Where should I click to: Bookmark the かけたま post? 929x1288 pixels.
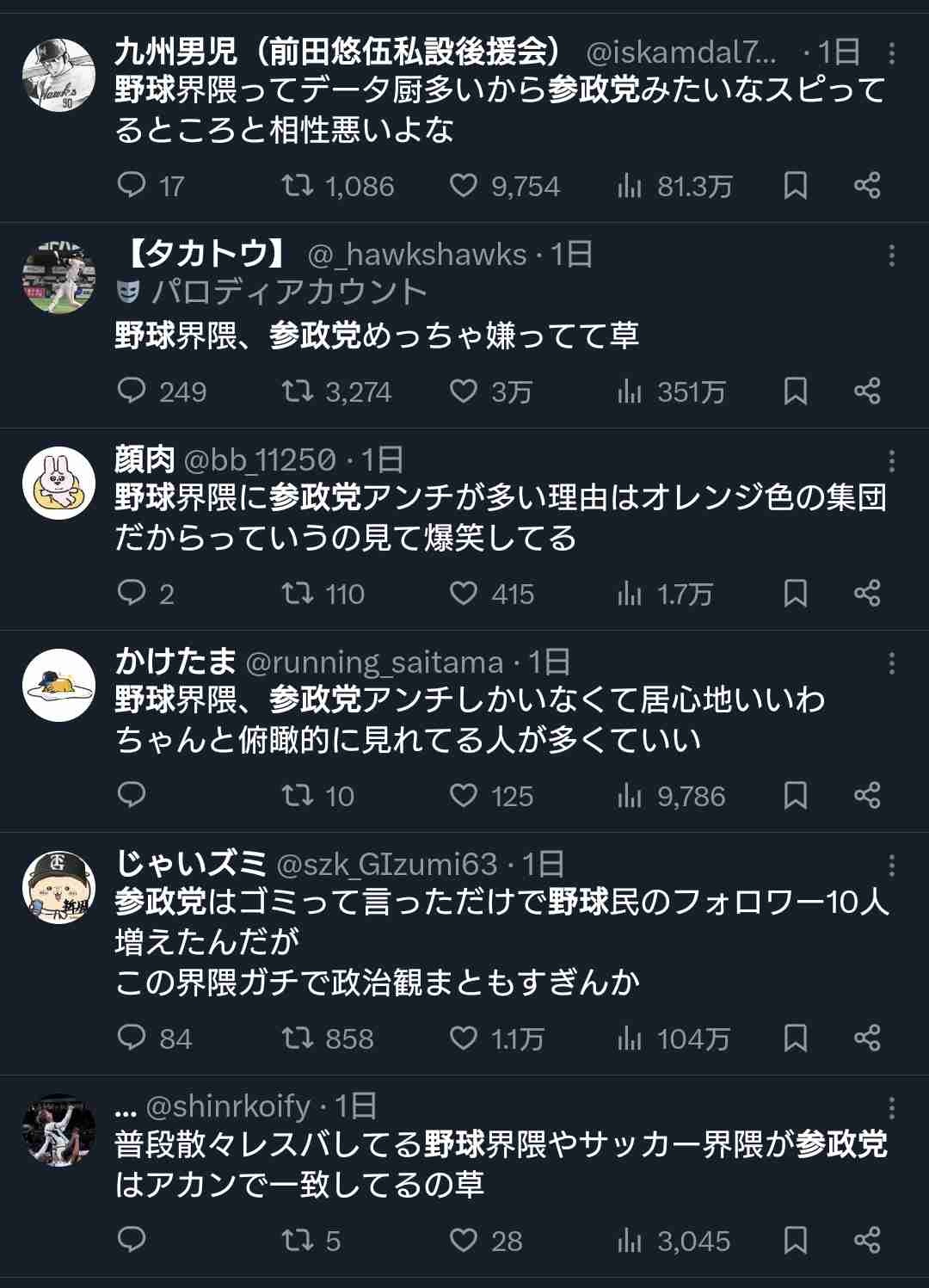point(796,796)
